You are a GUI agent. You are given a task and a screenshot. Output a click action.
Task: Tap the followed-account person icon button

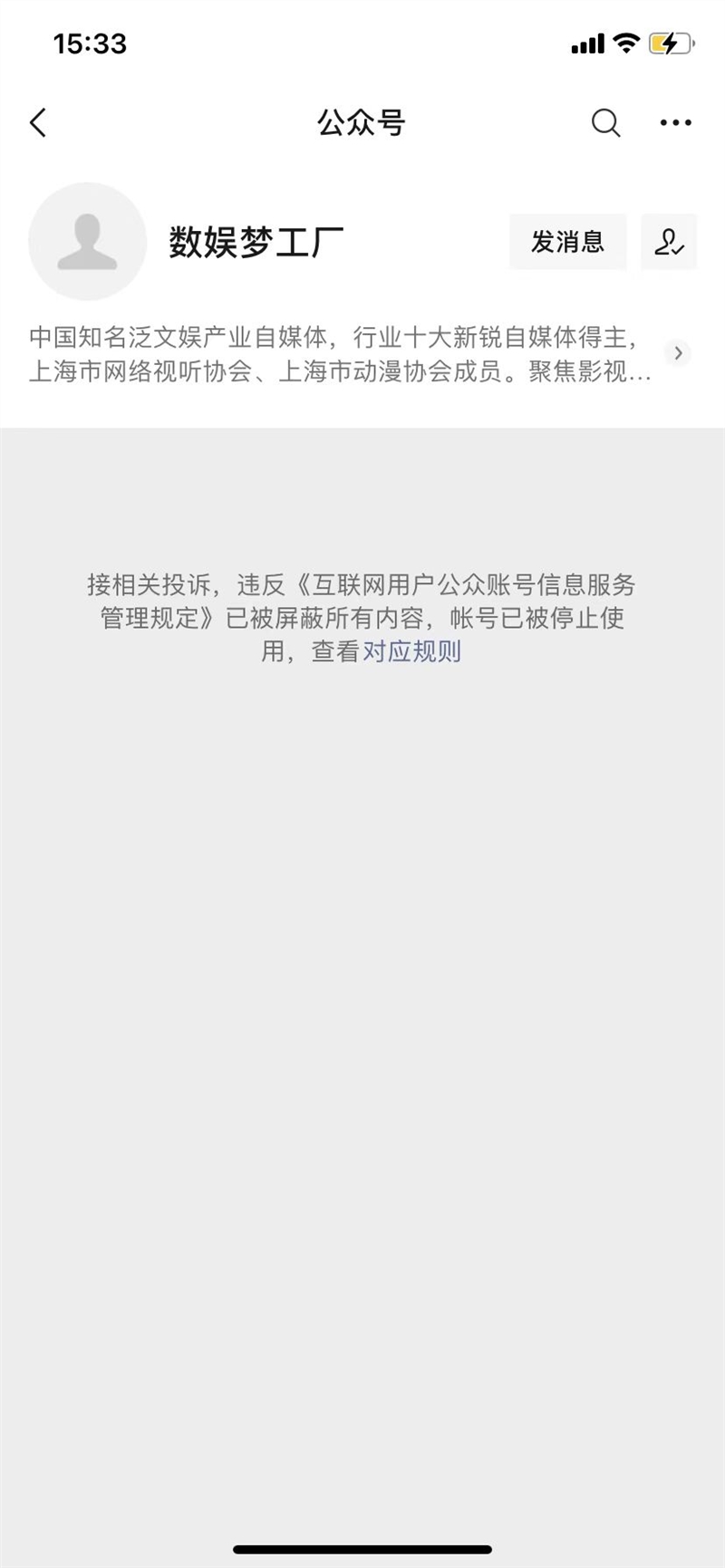[669, 242]
